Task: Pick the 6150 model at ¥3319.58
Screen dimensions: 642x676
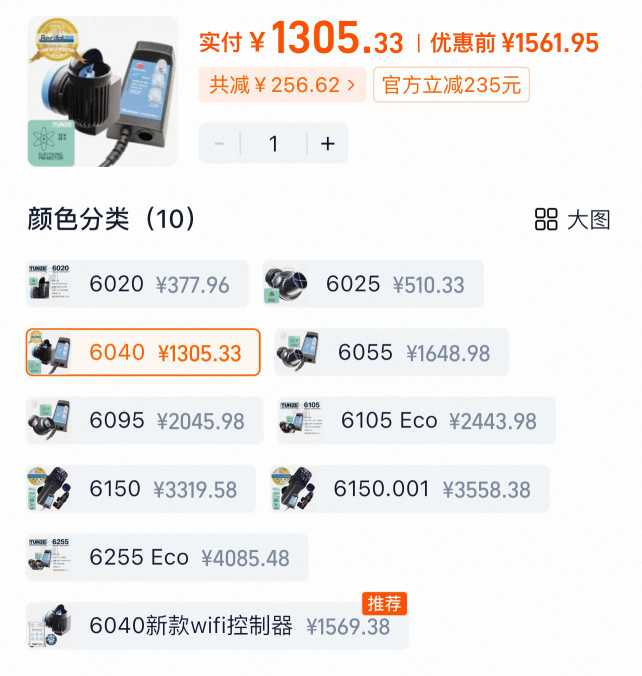Action: coord(141,489)
